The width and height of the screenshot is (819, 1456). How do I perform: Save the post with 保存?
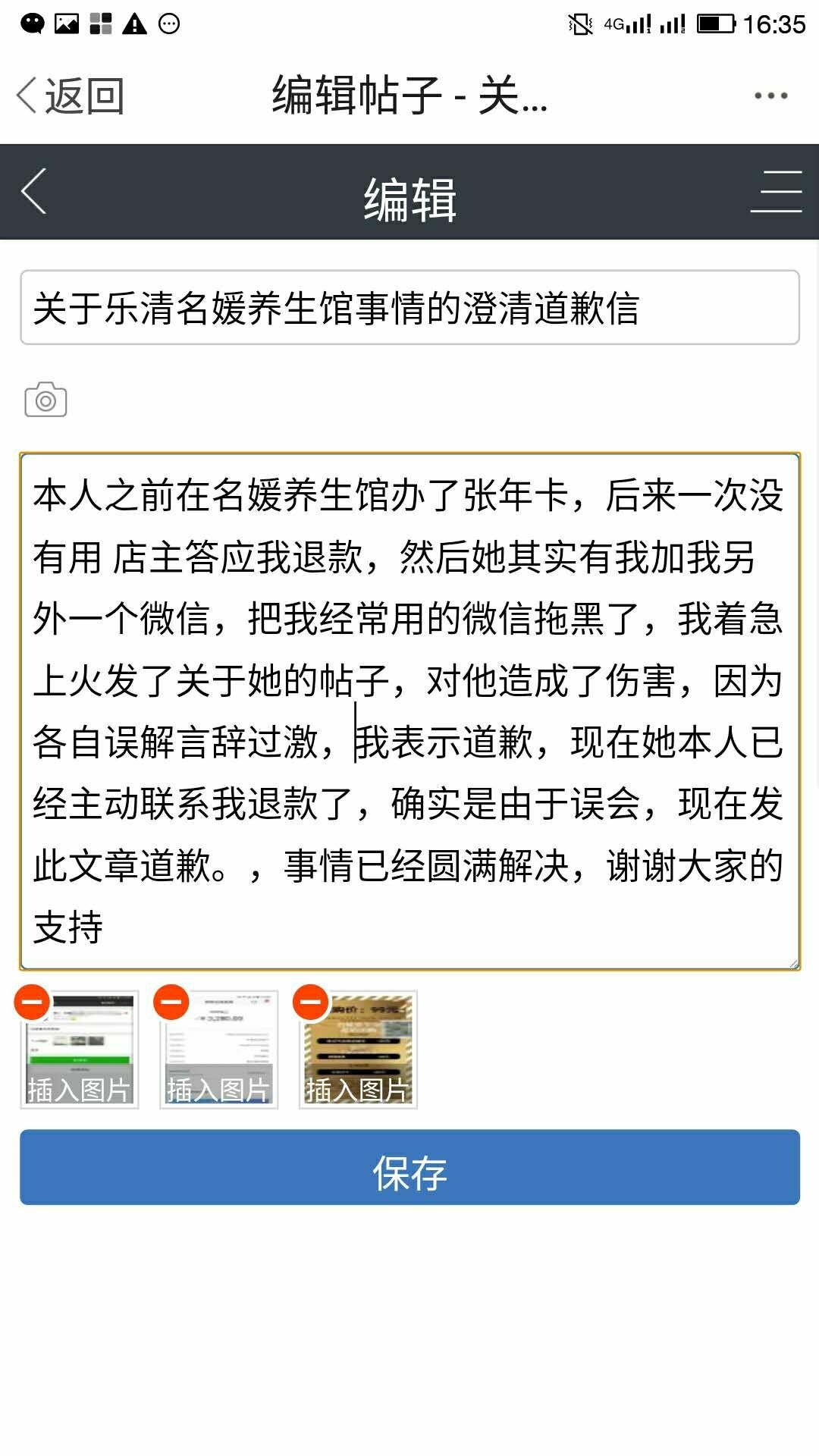tap(409, 1167)
